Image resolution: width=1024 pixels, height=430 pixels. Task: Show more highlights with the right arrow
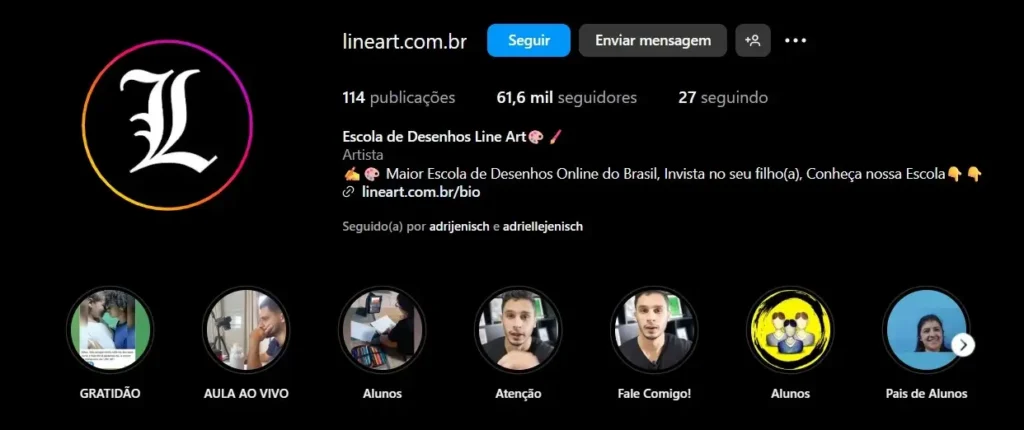point(963,345)
